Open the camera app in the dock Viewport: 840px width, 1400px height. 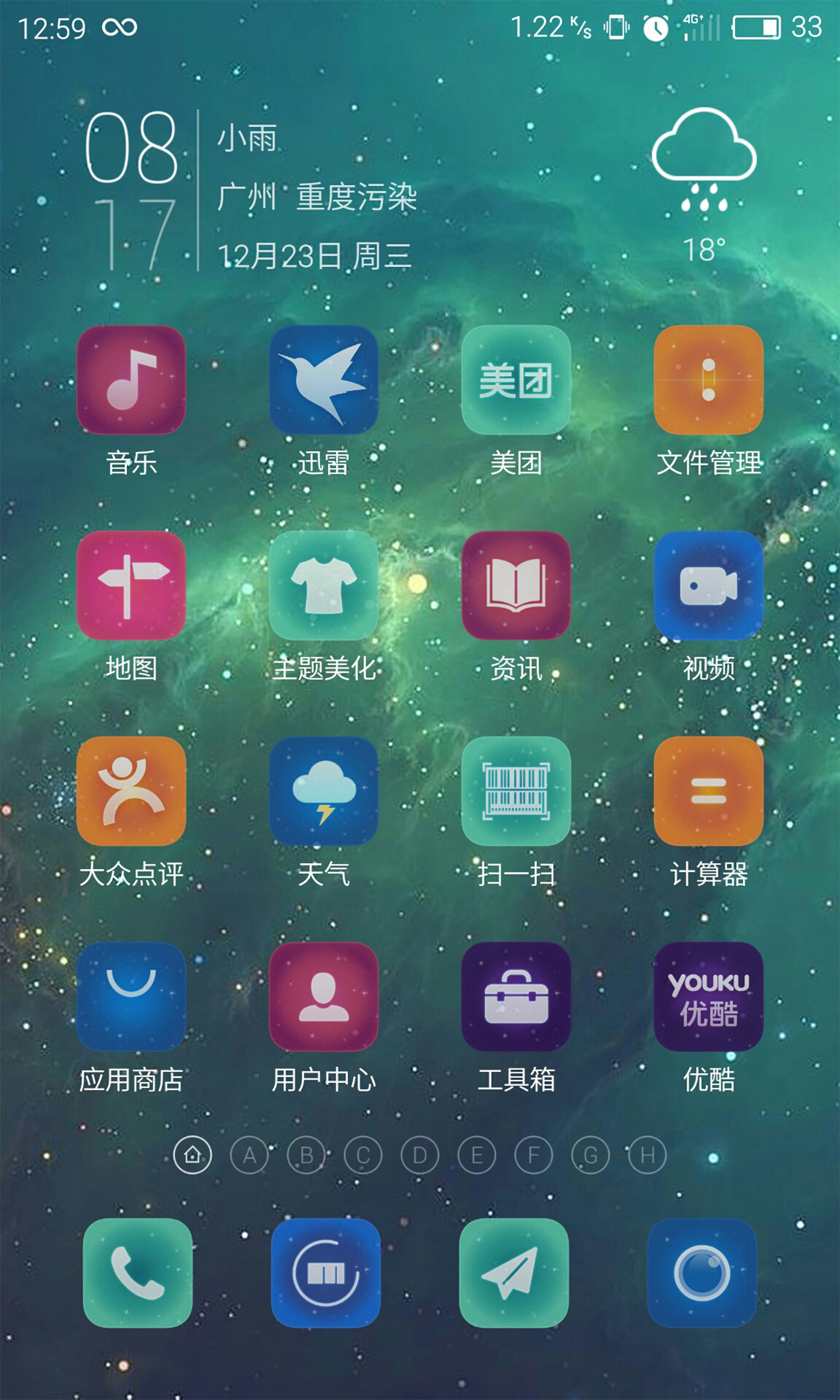pyautogui.click(x=702, y=1273)
